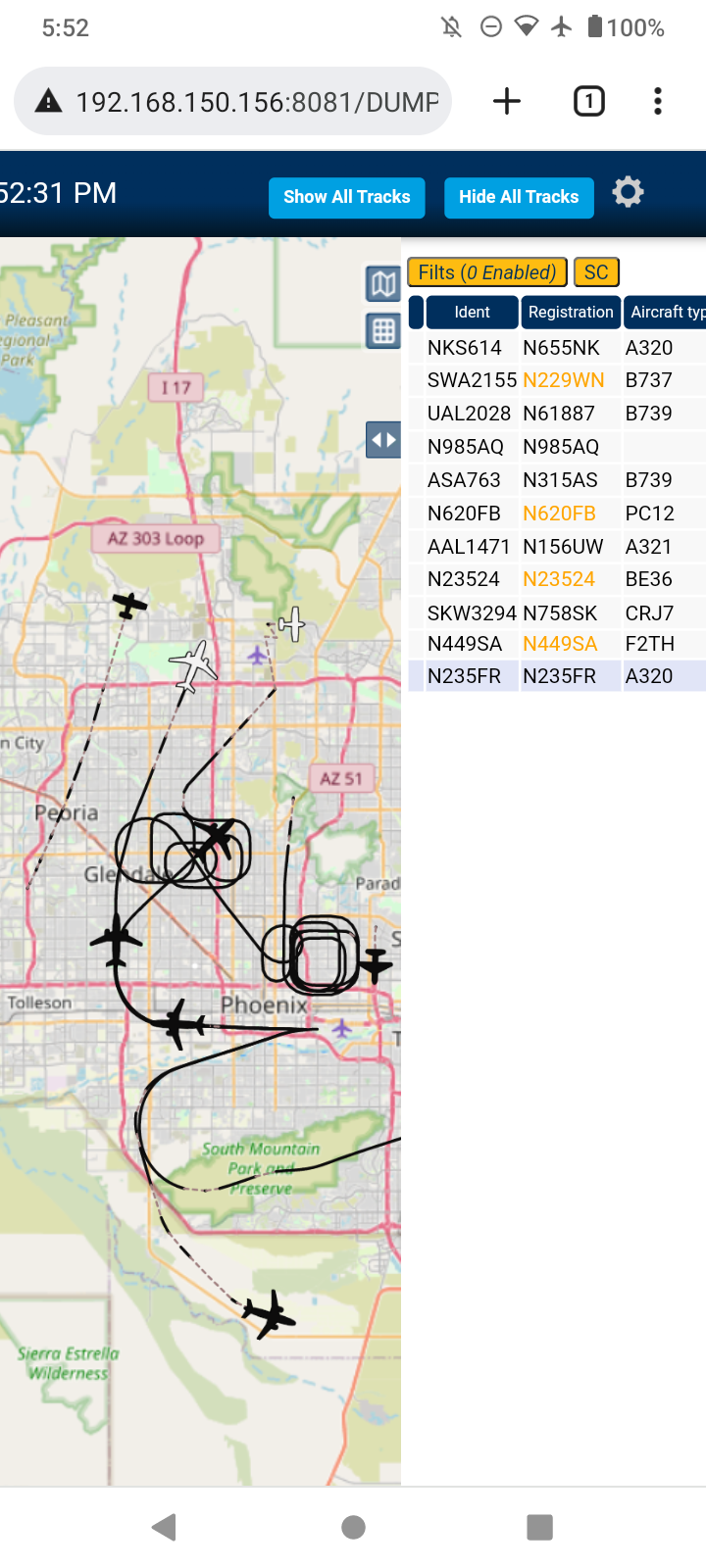Select flight UAL2028 row
706x1568 pixels.
(557, 414)
